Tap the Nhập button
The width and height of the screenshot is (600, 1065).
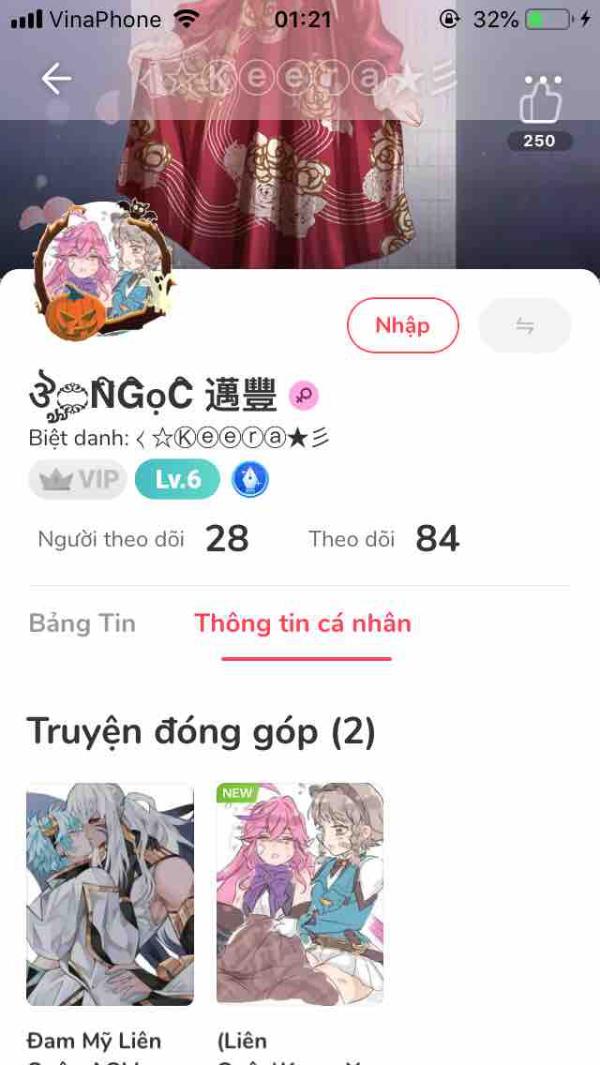(402, 326)
